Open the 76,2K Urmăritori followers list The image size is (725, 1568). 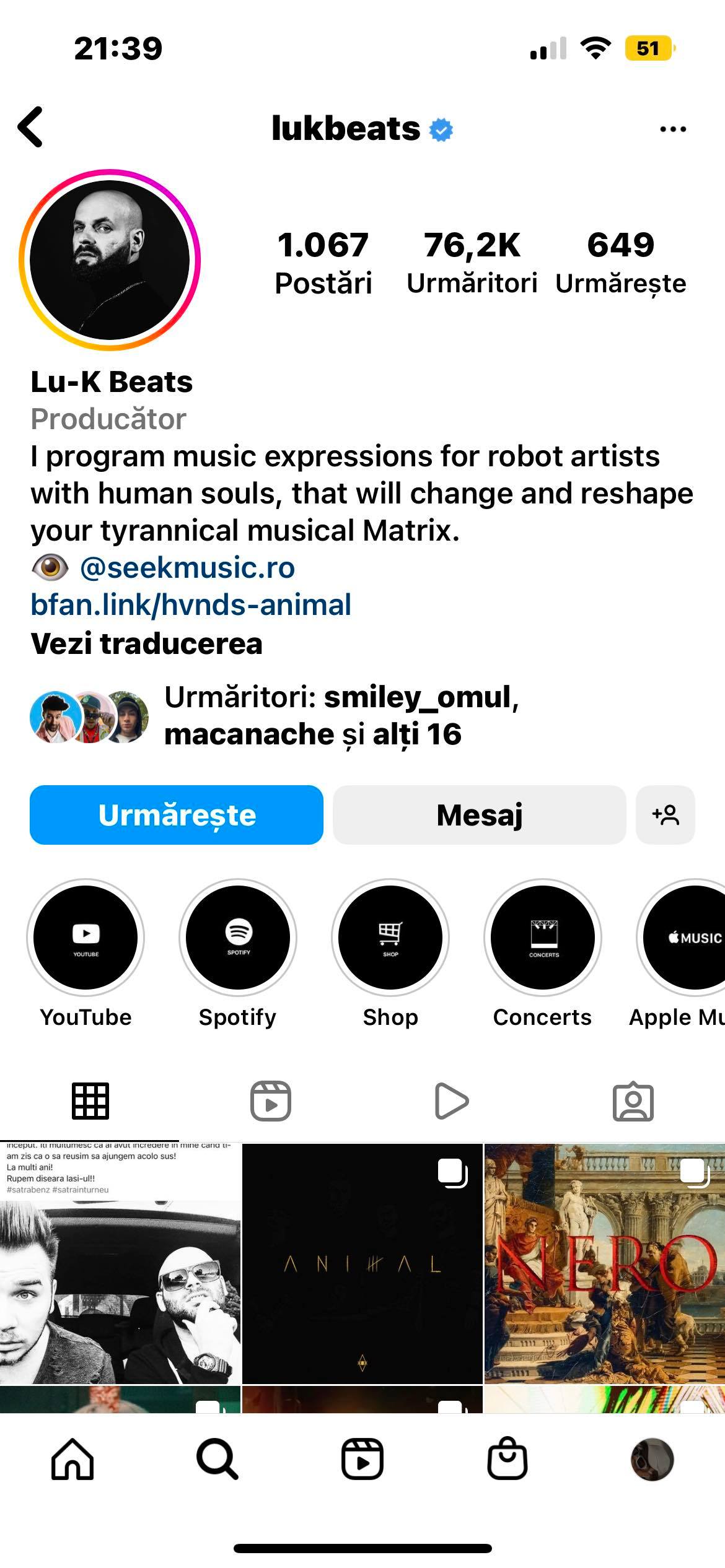click(472, 262)
